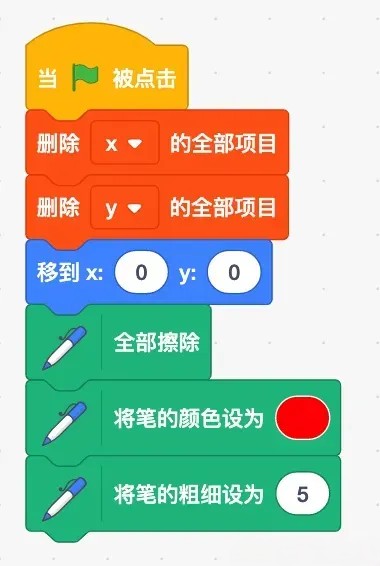Open the y list dropdown in the delete block
Viewport: 380px width, 566px height.
click(125, 208)
